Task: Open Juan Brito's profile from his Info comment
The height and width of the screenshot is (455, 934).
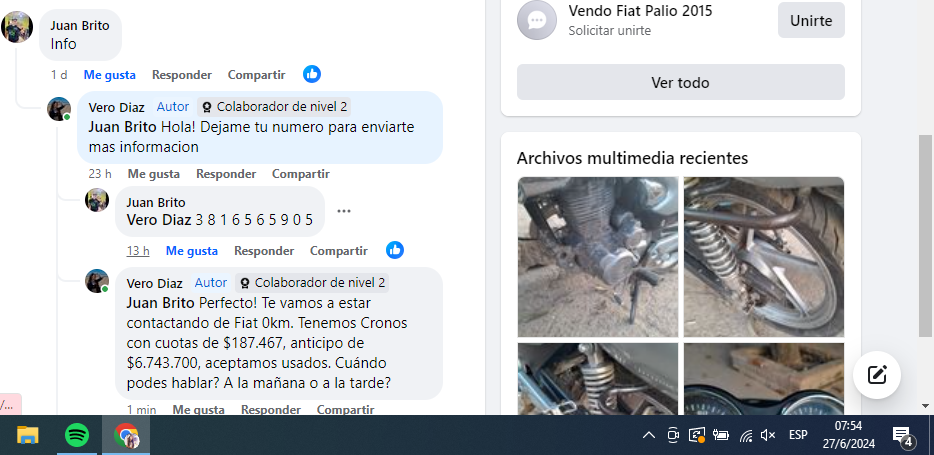Action: pyautogui.click(x=80, y=25)
